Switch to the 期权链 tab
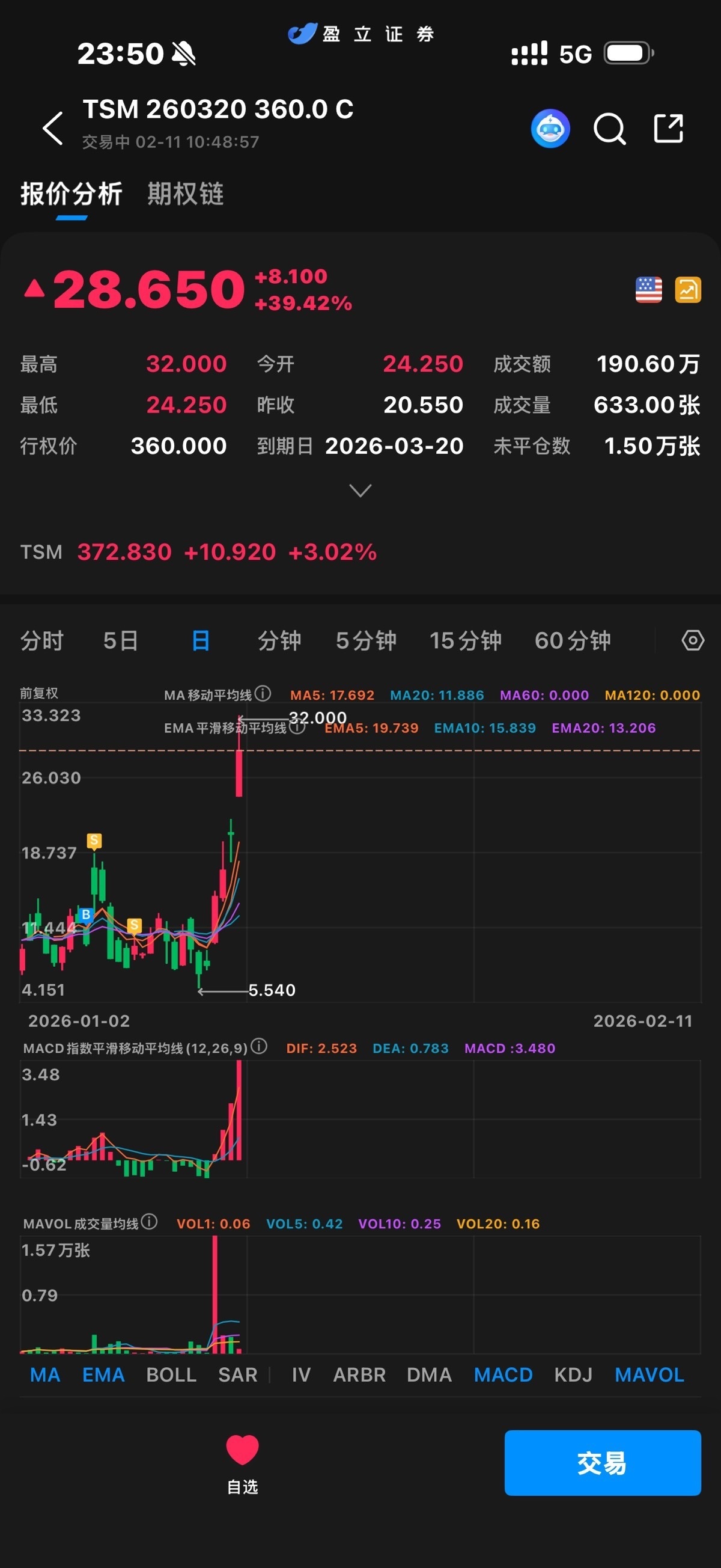The image size is (721, 1568). coord(185,194)
